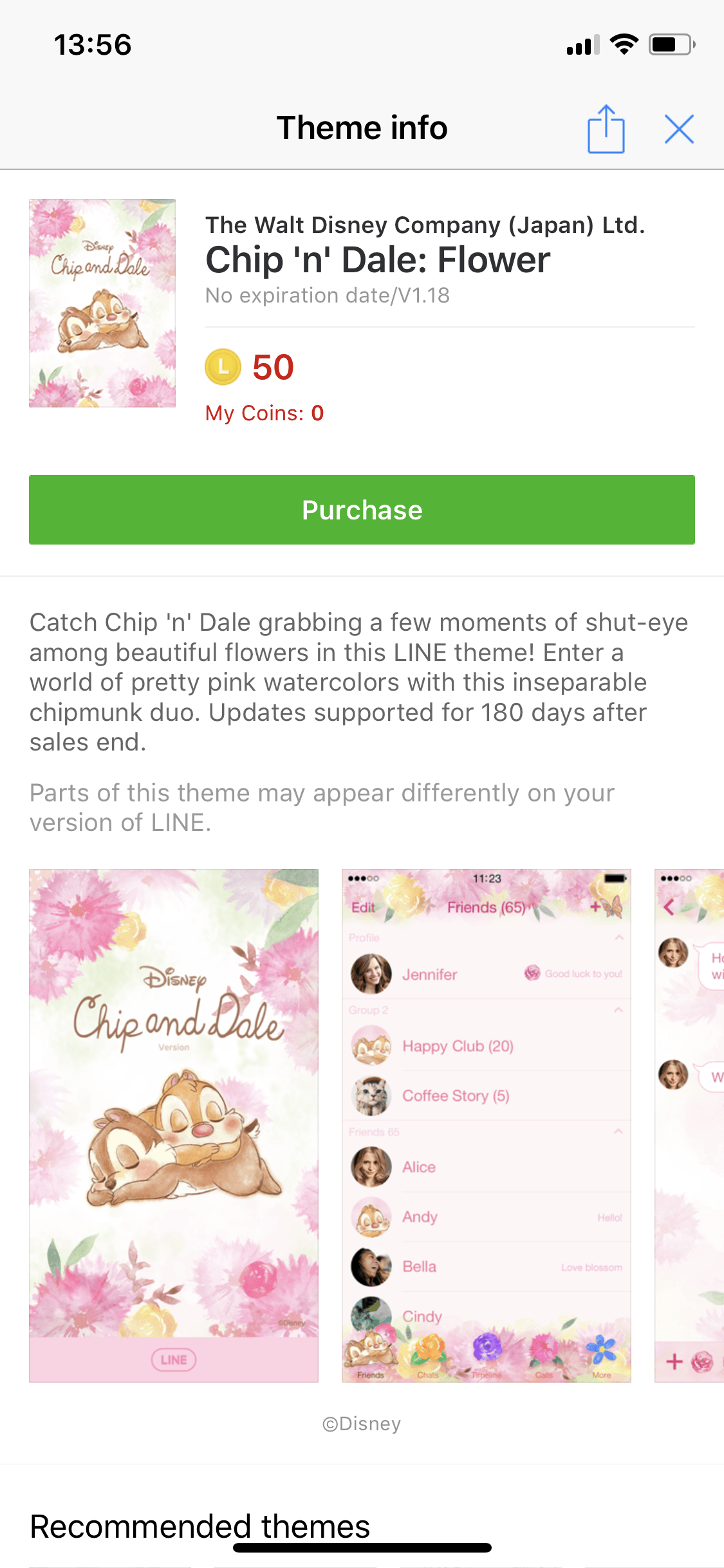This screenshot has width=724, height=1568.
Task: Share this Chip 'n' Dale theme
Action: pyautogui.click(x=606, y=129)
